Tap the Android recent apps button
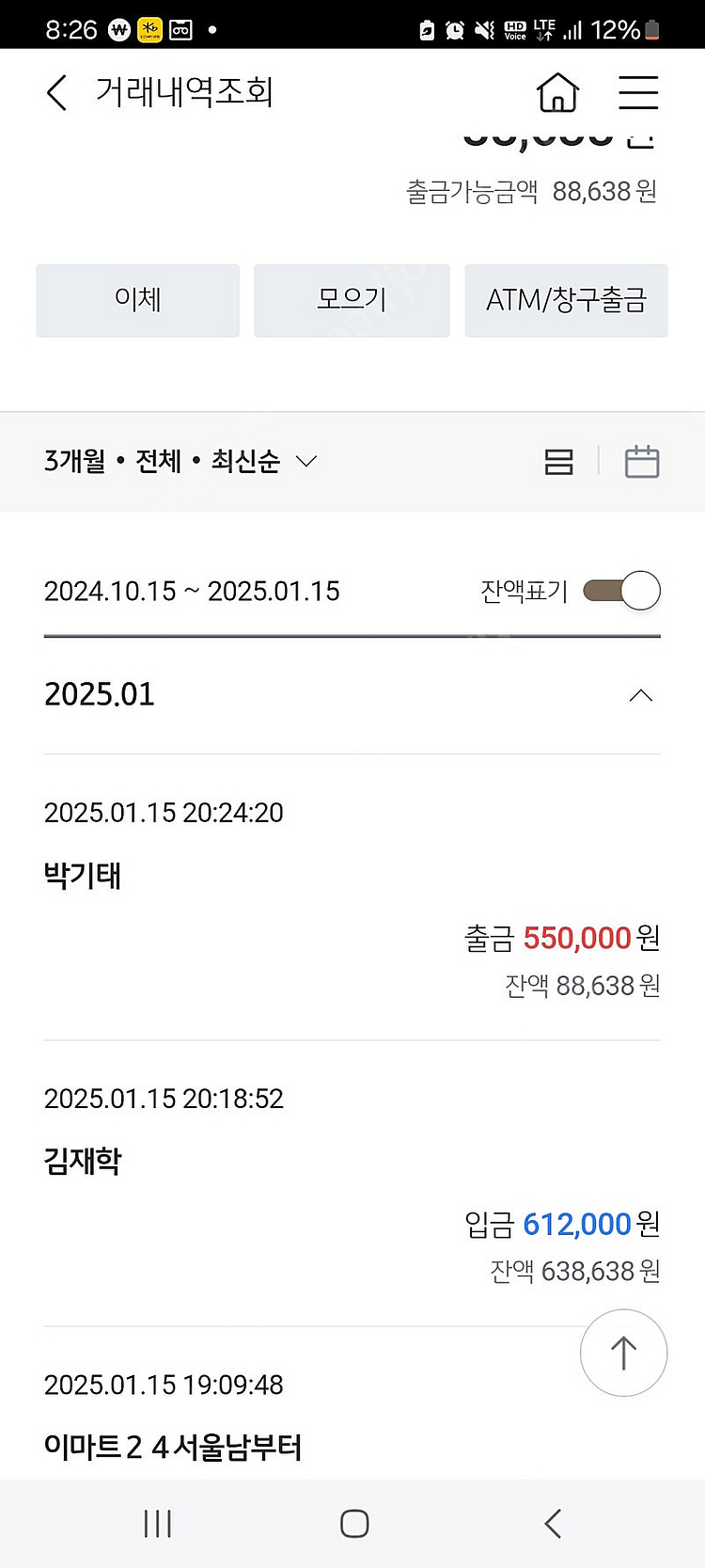The image size is (705, 1568). click(x=157, y=1524)
